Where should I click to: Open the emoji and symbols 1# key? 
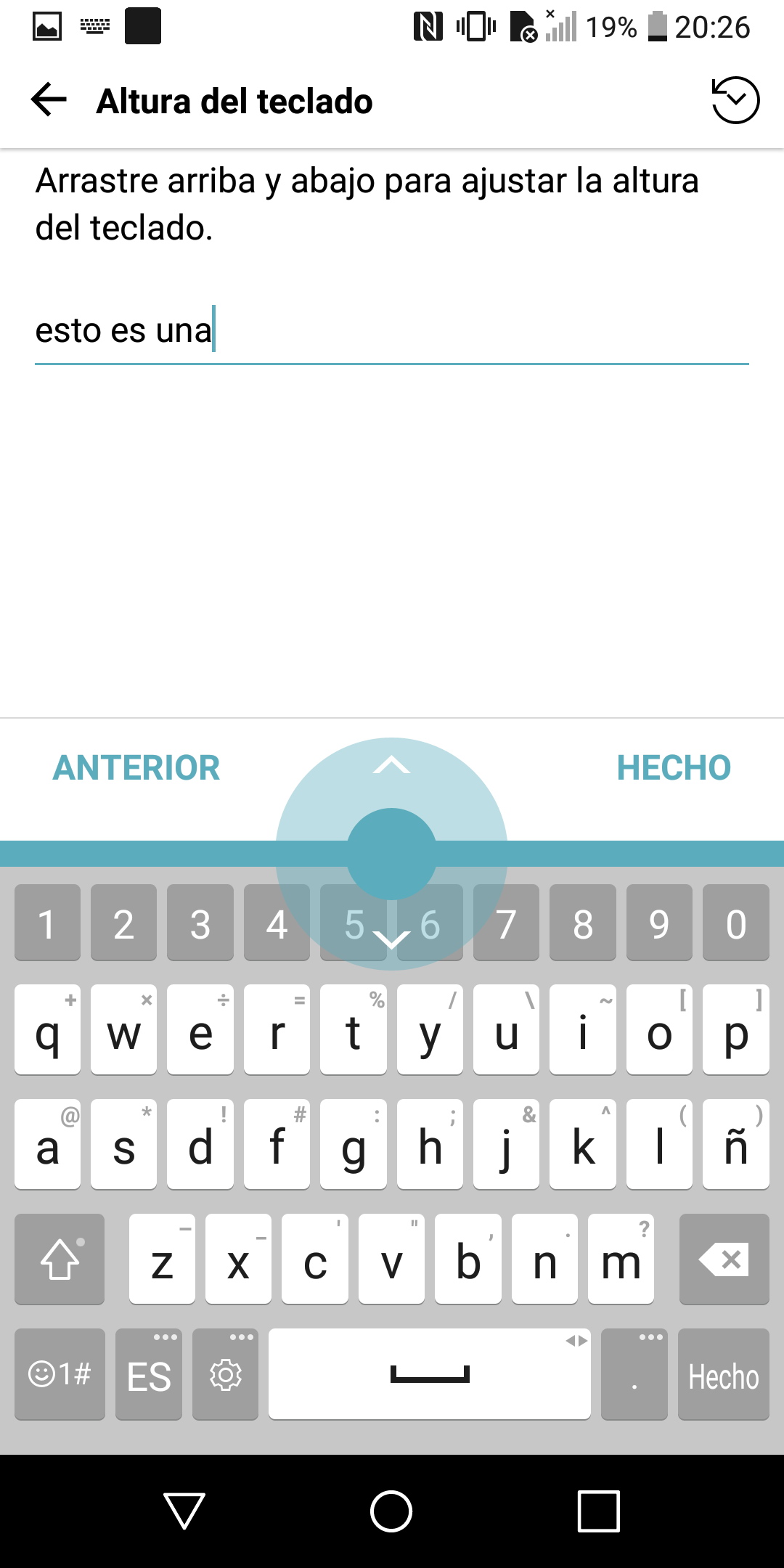point(60,1373)
